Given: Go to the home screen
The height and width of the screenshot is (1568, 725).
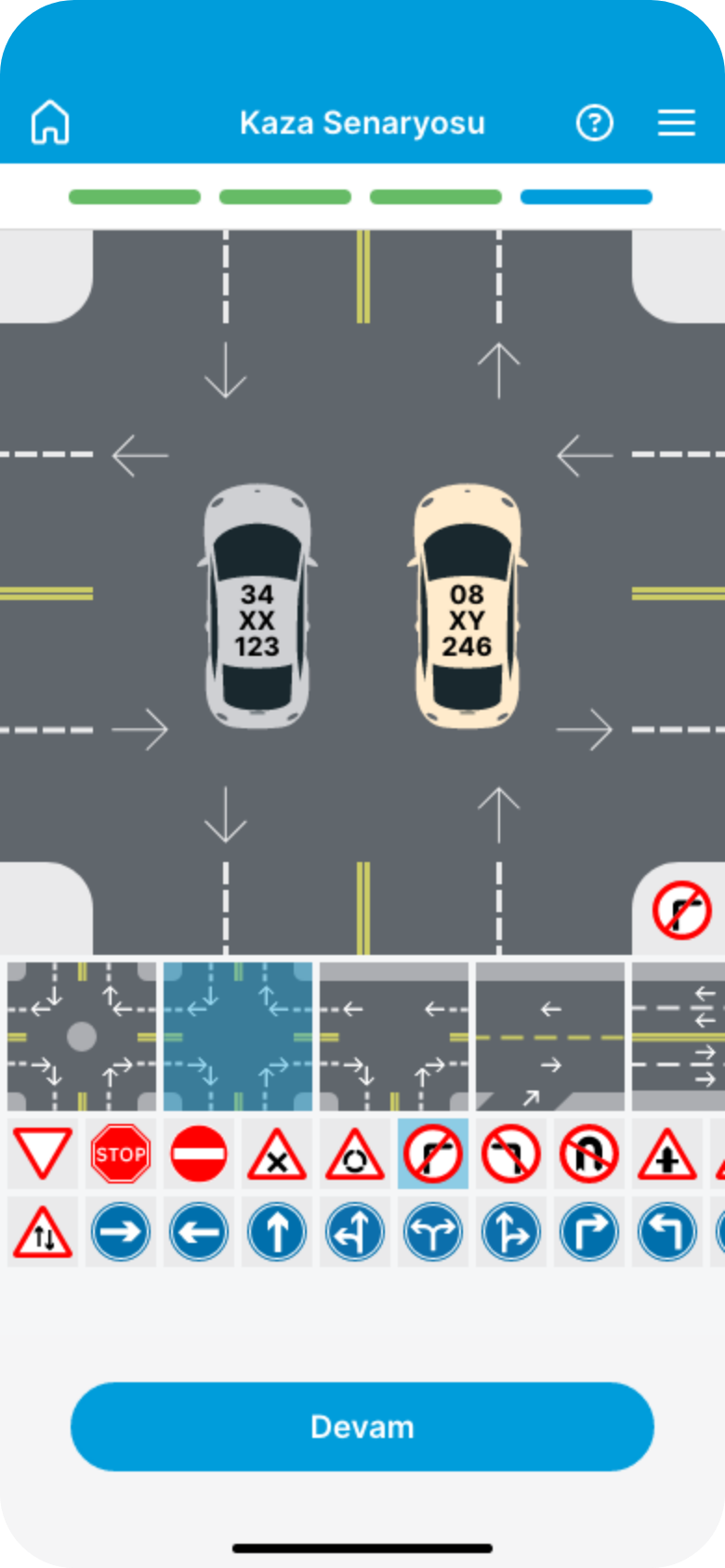Looking at the screenshot, I should coord(50,123).
